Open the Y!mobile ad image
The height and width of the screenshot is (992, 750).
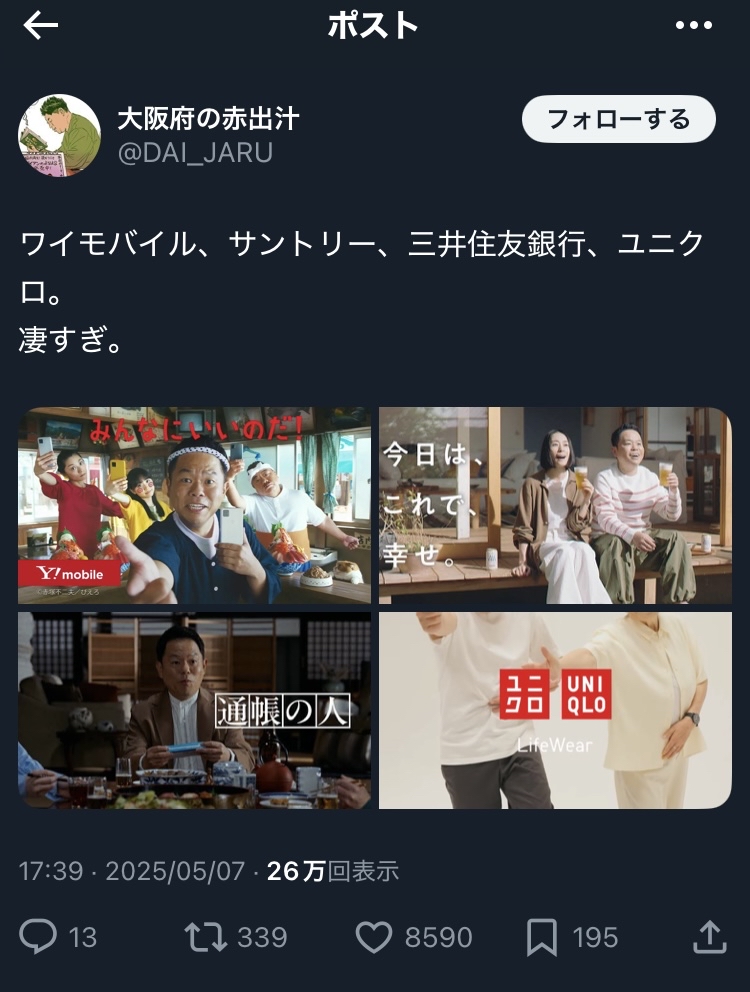[194, 505]
